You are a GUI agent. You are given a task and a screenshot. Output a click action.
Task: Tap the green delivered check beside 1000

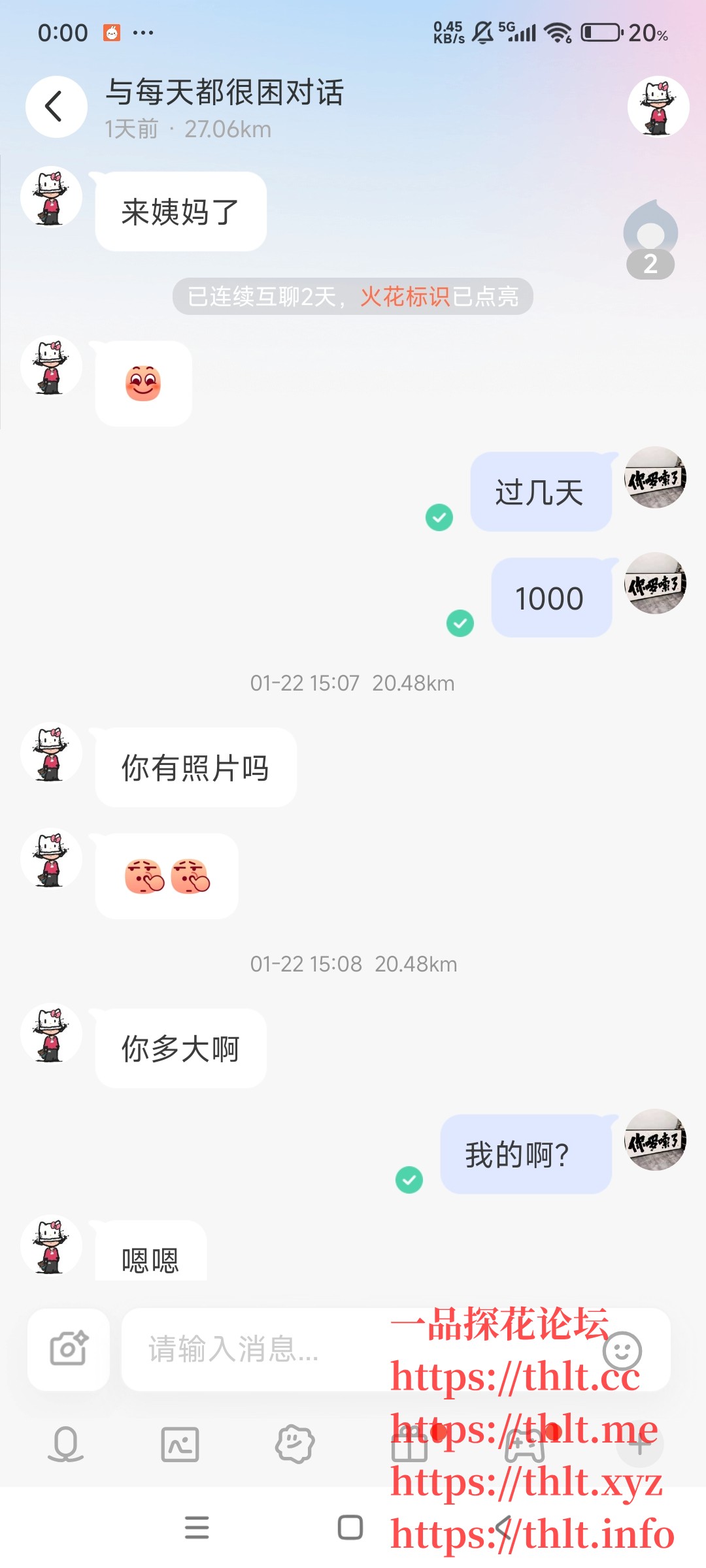click(x=460, y=624)
